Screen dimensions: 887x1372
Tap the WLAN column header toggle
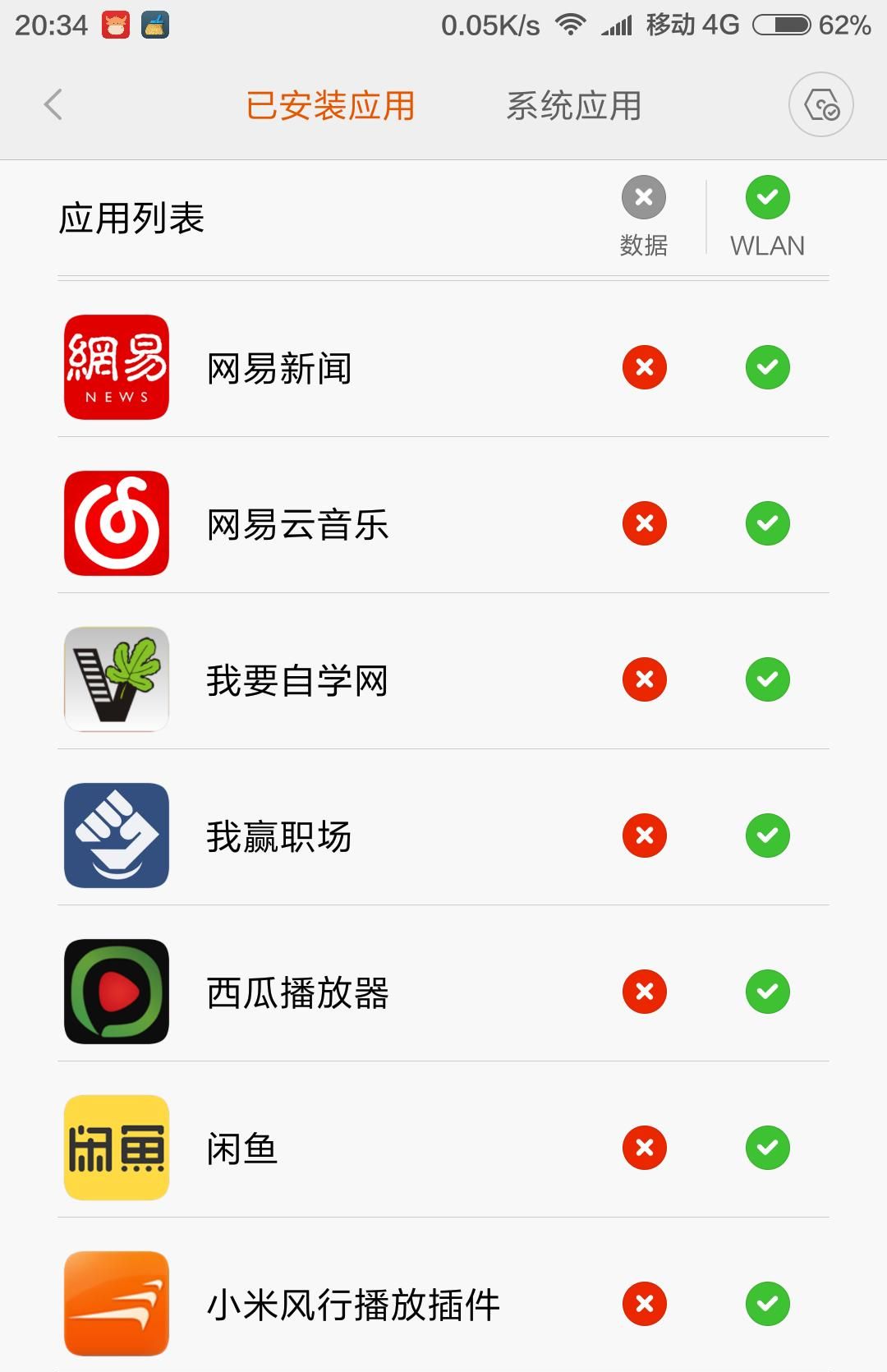767,196
